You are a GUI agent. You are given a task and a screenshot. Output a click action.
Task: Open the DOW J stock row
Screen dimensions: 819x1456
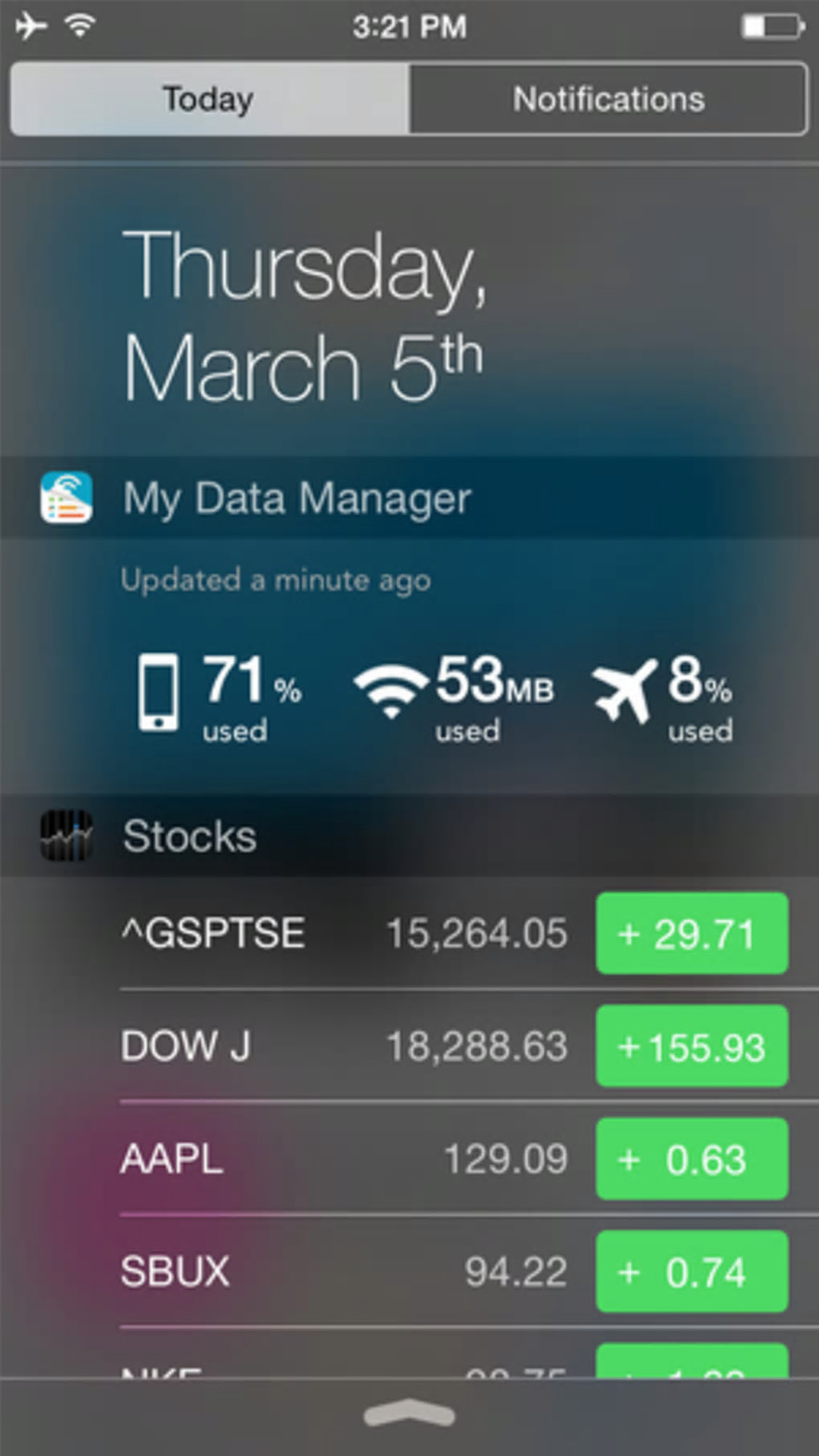345,1046
